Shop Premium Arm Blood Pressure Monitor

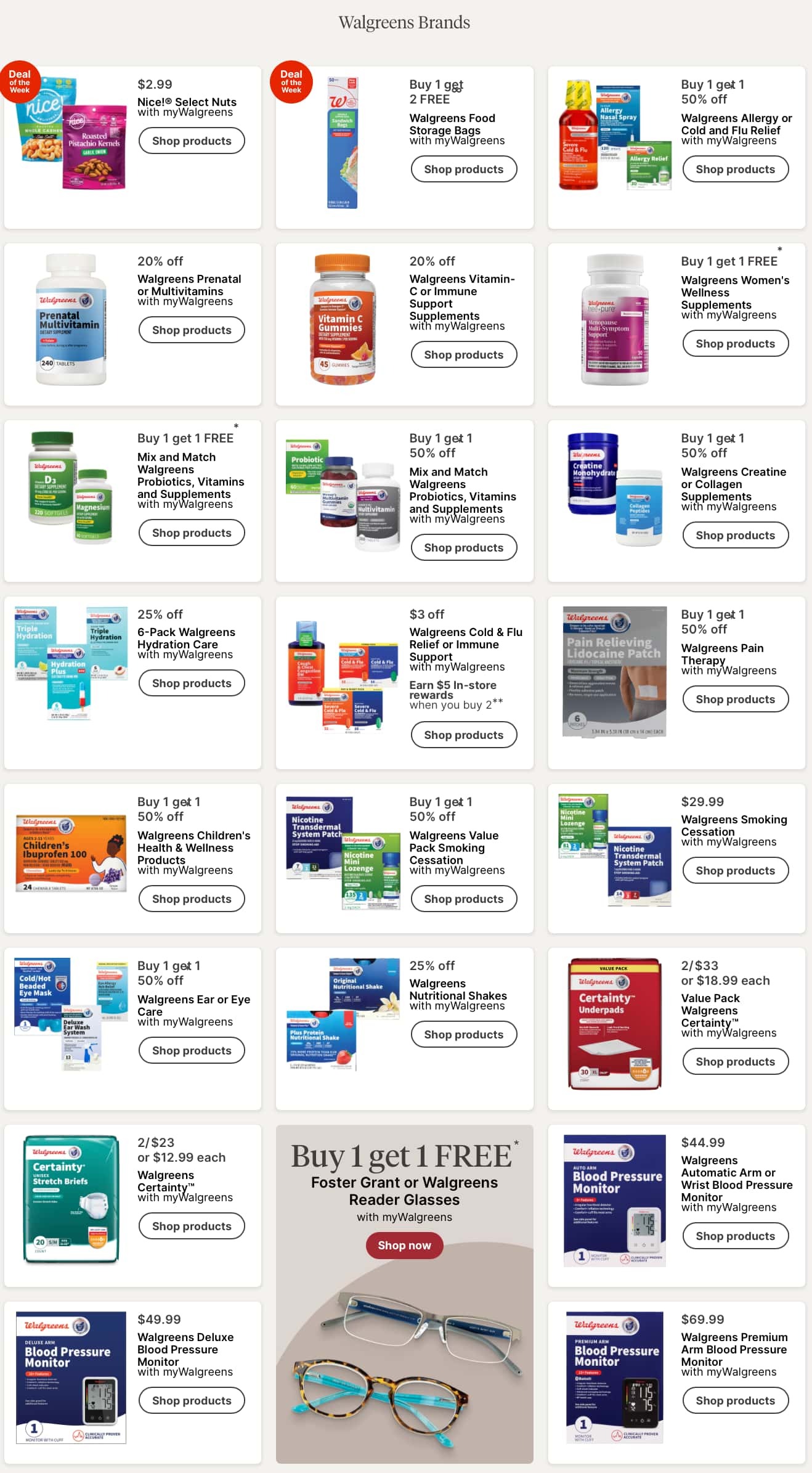(735, 1401)
